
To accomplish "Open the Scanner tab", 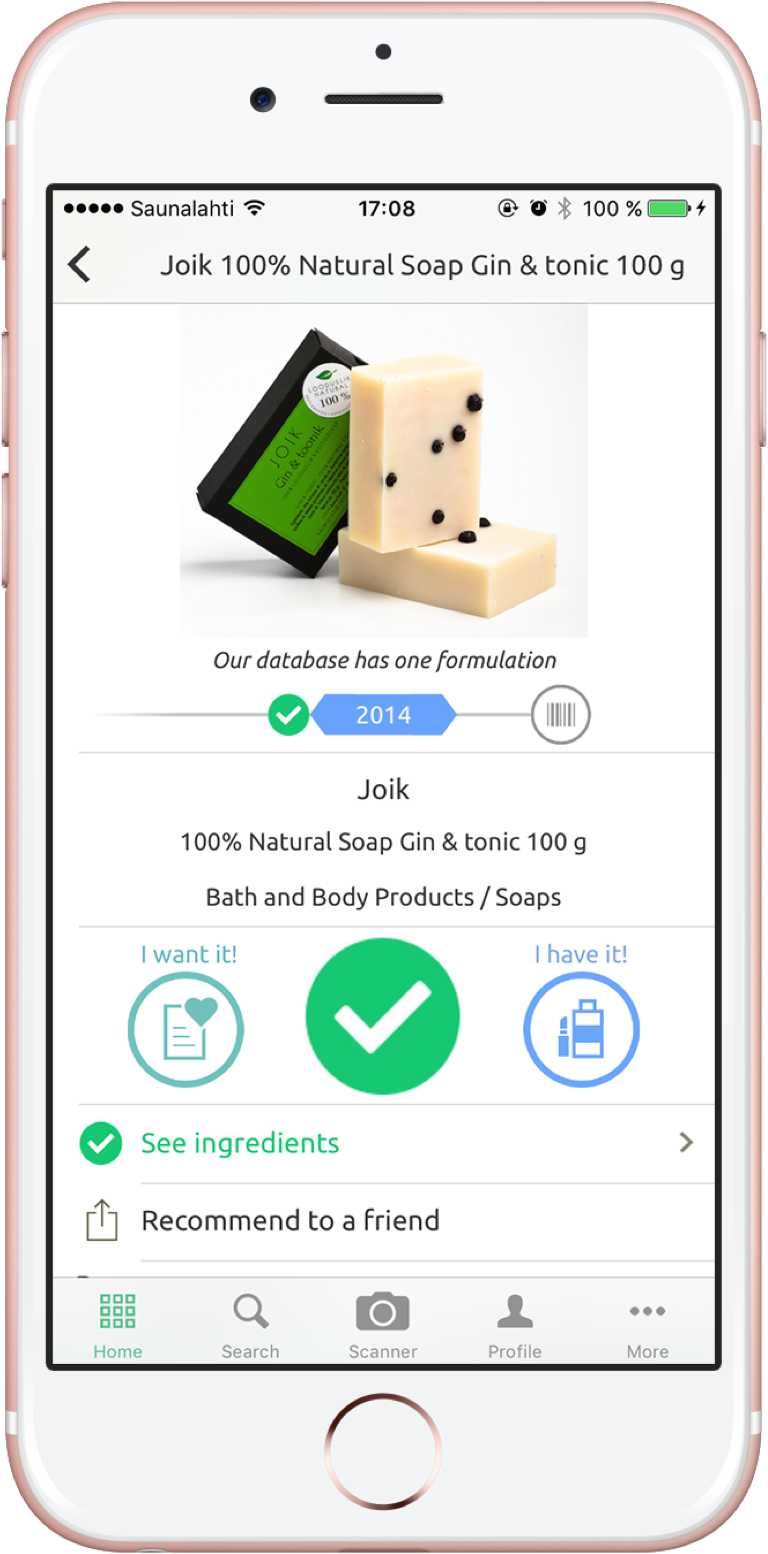I will 383,1325.
